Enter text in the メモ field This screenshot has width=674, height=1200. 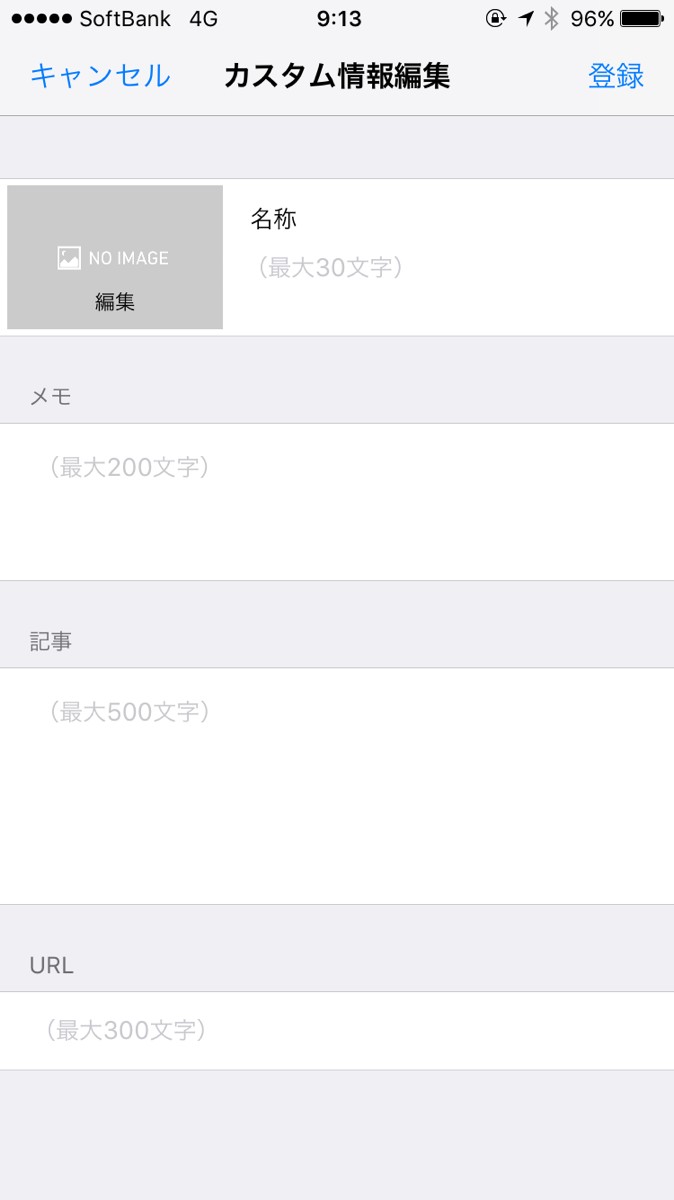pos(337,500)
